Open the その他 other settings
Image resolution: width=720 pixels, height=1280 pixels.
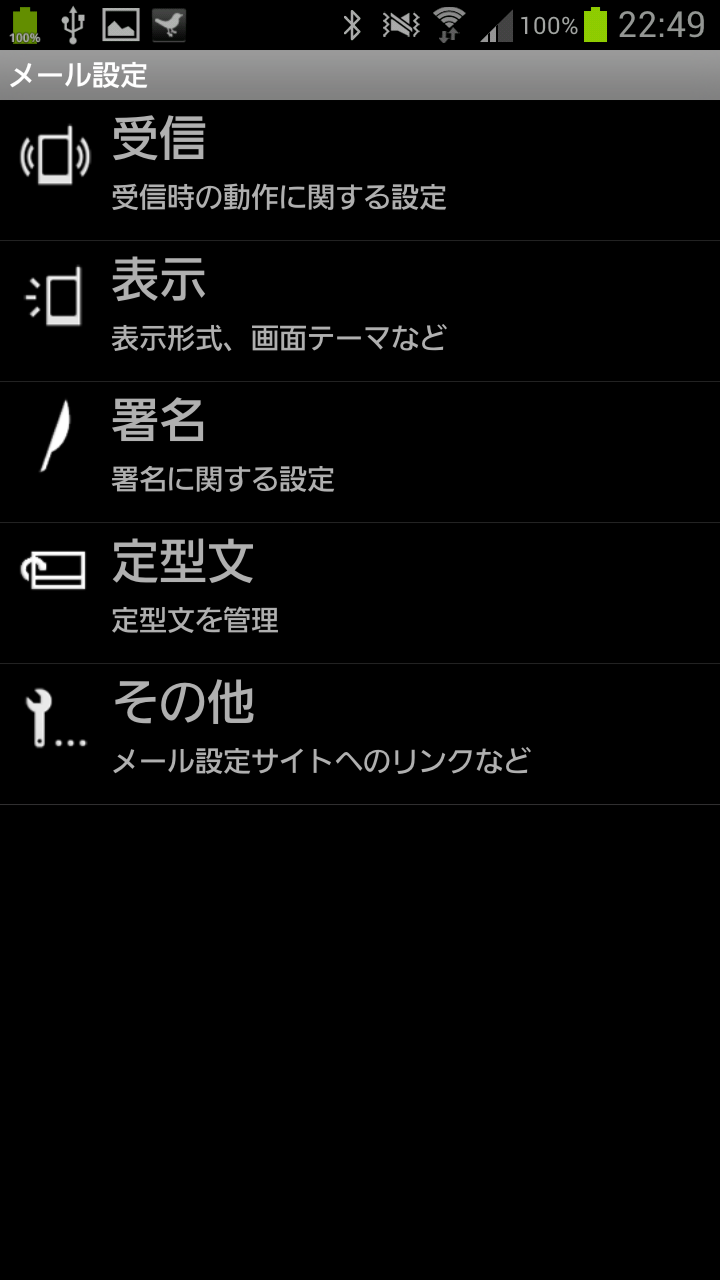(360, 734)
